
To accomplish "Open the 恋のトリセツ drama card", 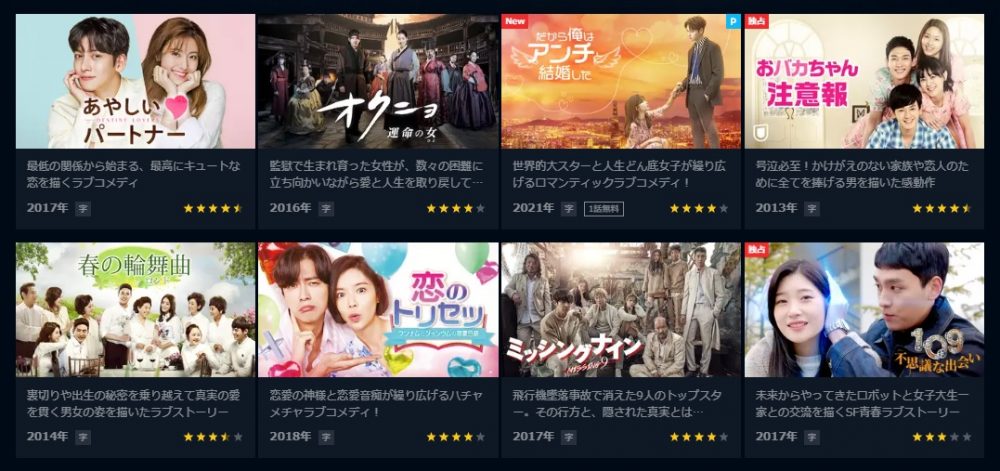I will [378, 310].
